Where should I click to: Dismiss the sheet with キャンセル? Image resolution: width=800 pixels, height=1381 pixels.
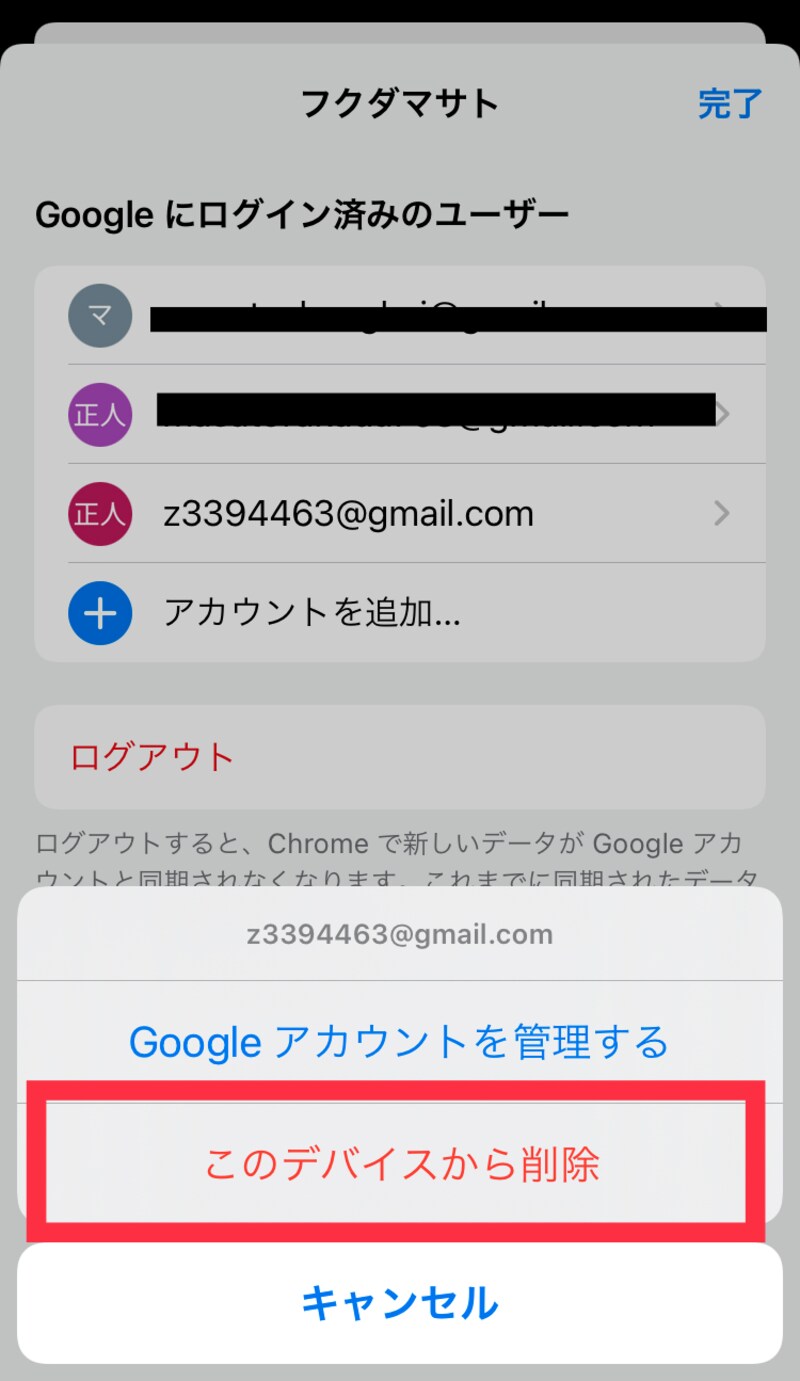(400, 1303)
